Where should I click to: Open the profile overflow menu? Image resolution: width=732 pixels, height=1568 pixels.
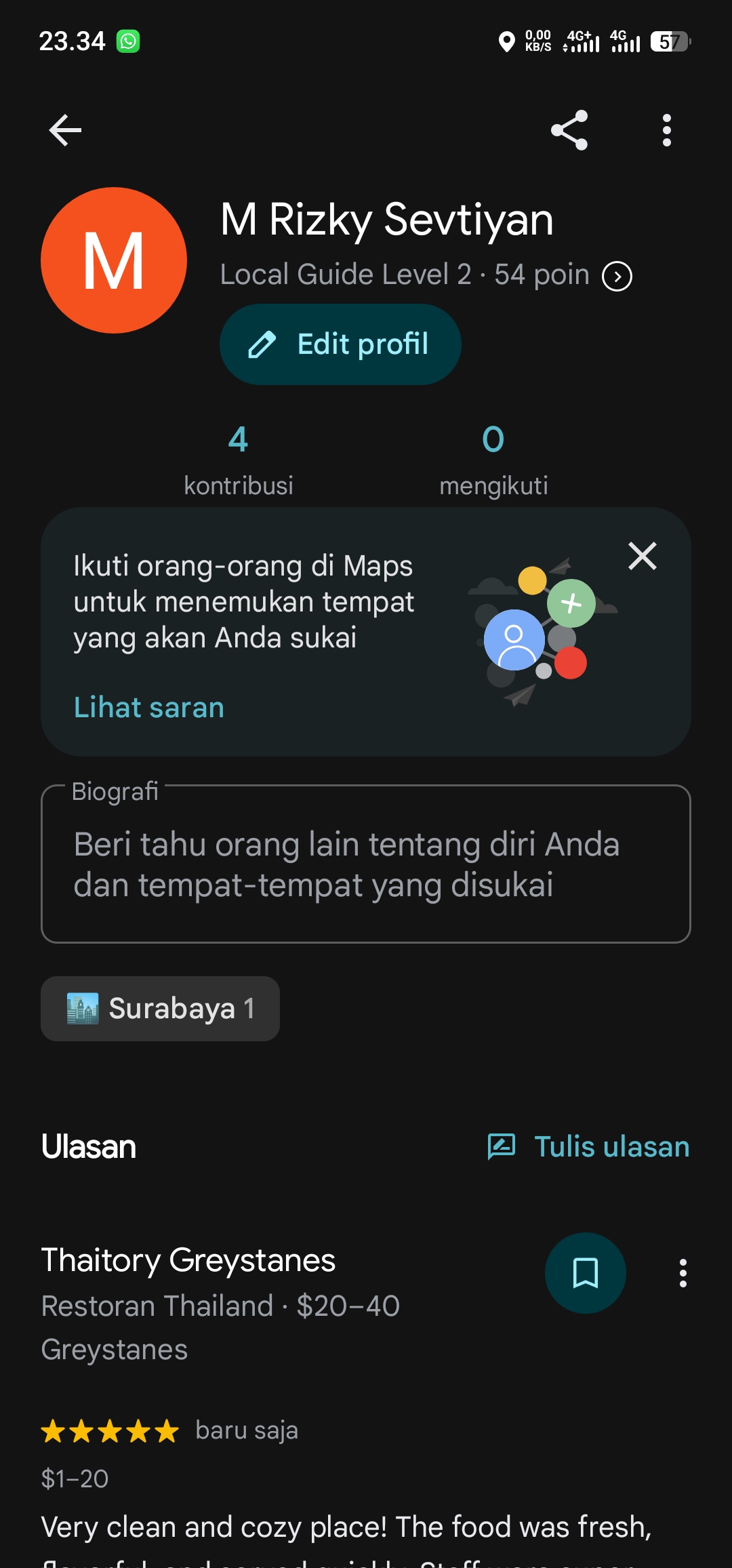coord(667,130)
